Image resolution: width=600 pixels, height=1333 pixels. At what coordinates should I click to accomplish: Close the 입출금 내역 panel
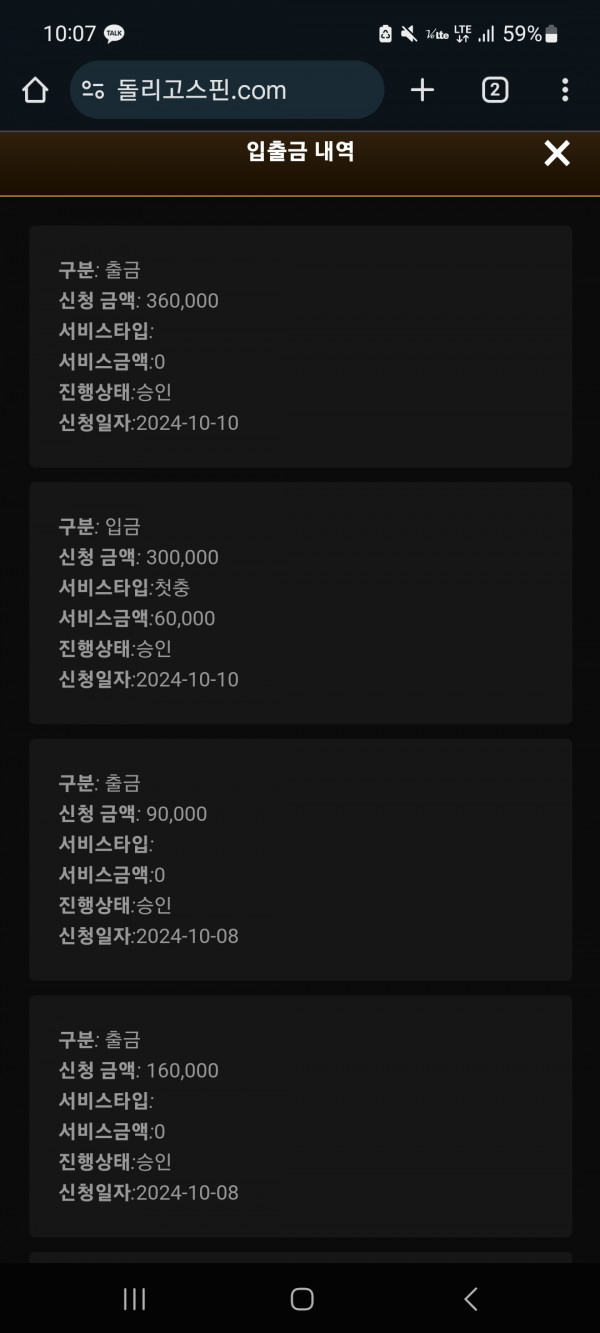coord(556,153)
